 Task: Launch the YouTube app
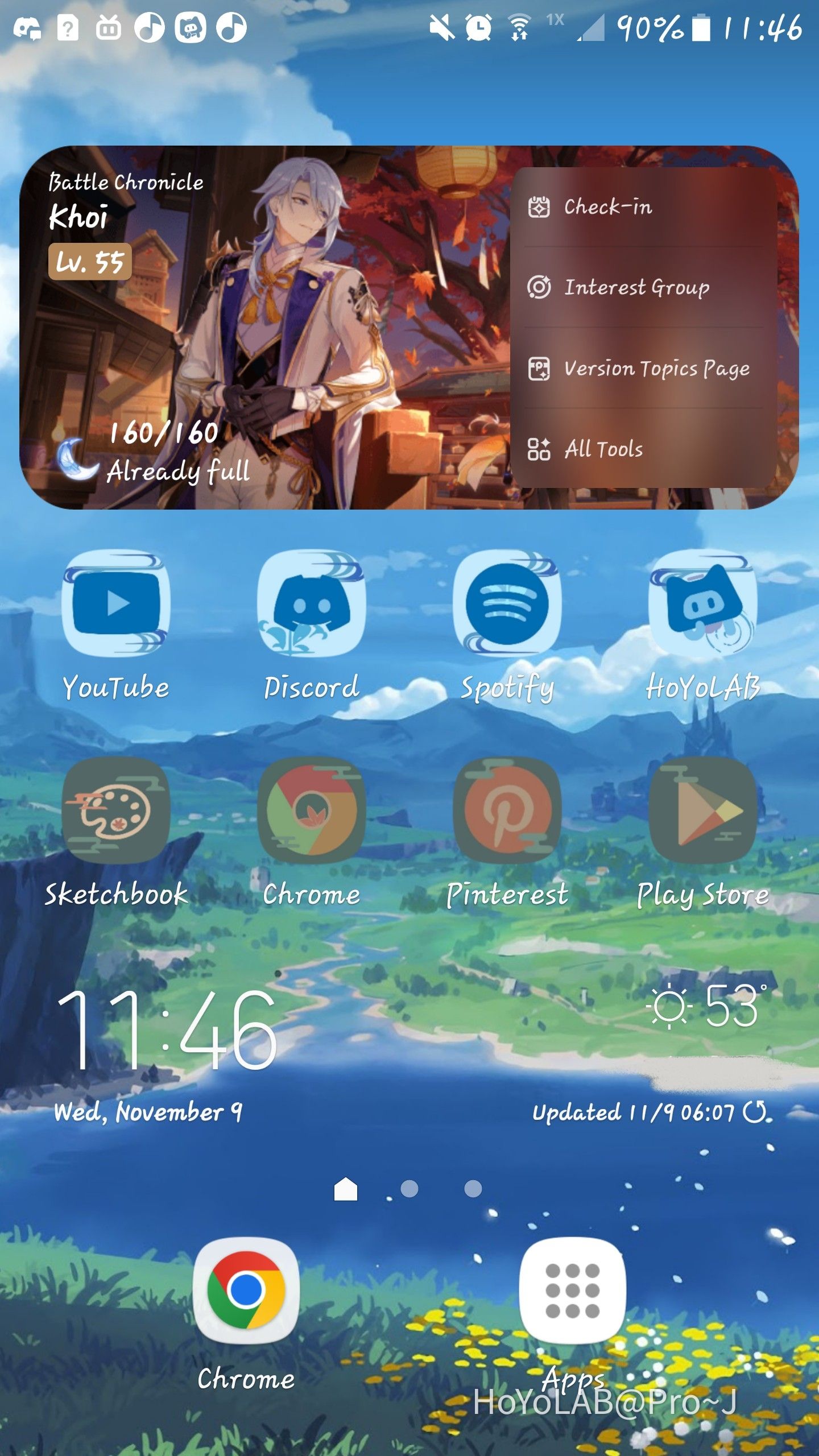click(x=116, y=604)
